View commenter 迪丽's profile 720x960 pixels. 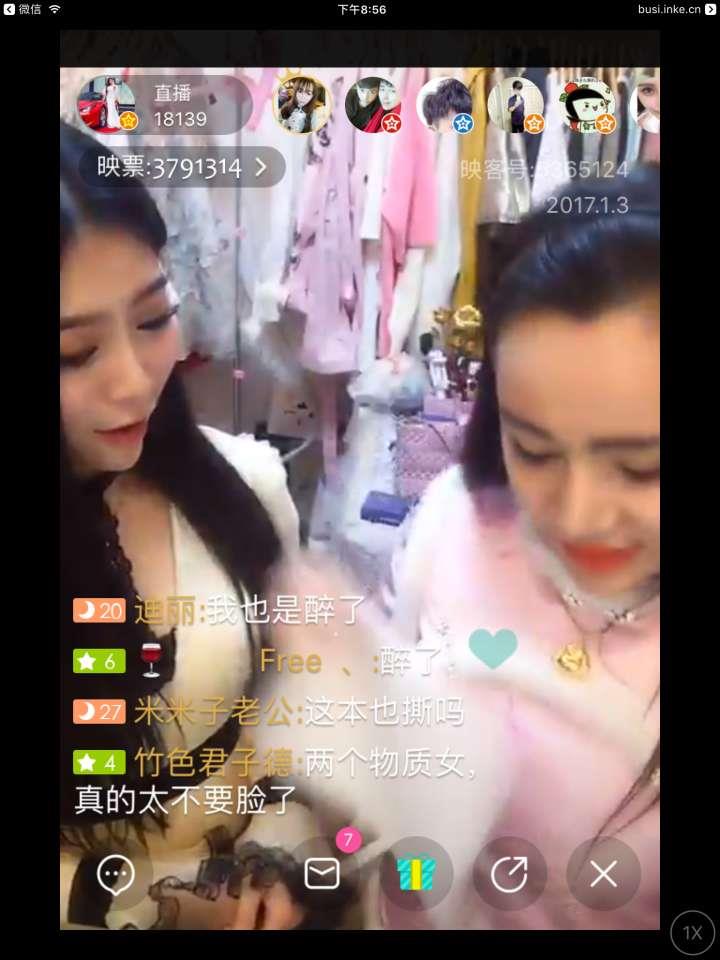tap(167, 610)
